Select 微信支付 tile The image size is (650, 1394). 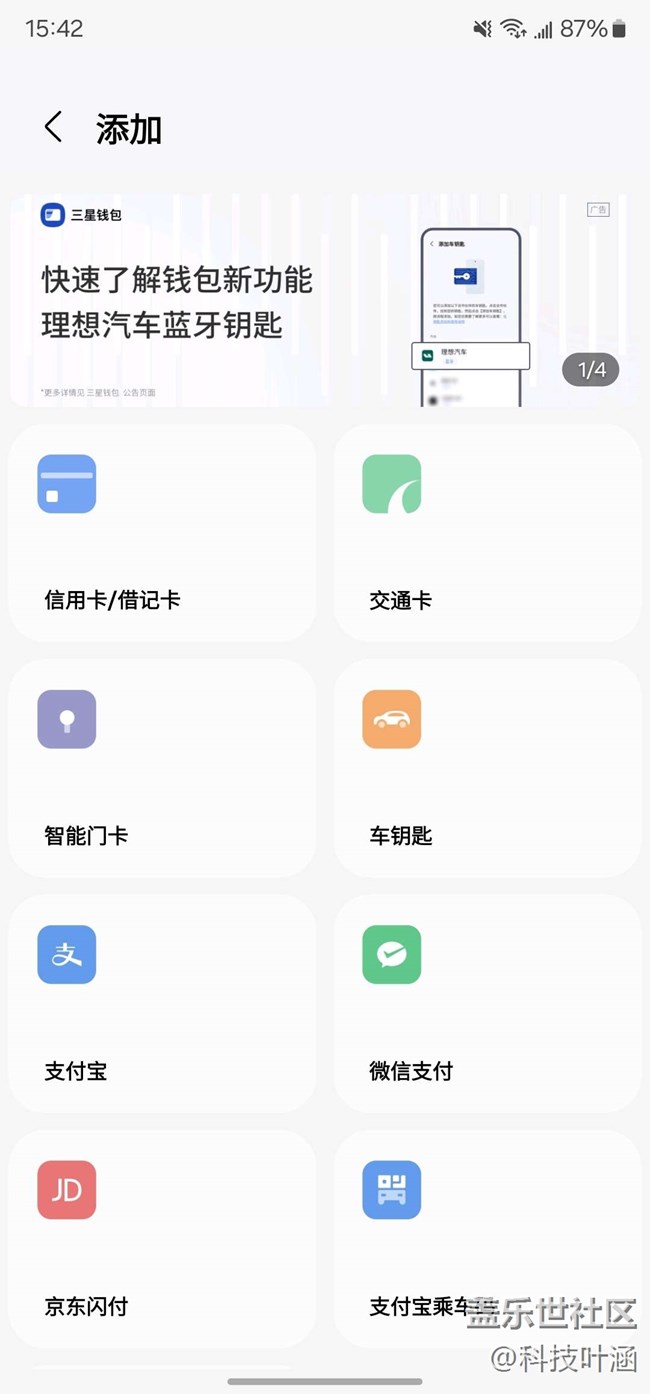coord(487,1003)
